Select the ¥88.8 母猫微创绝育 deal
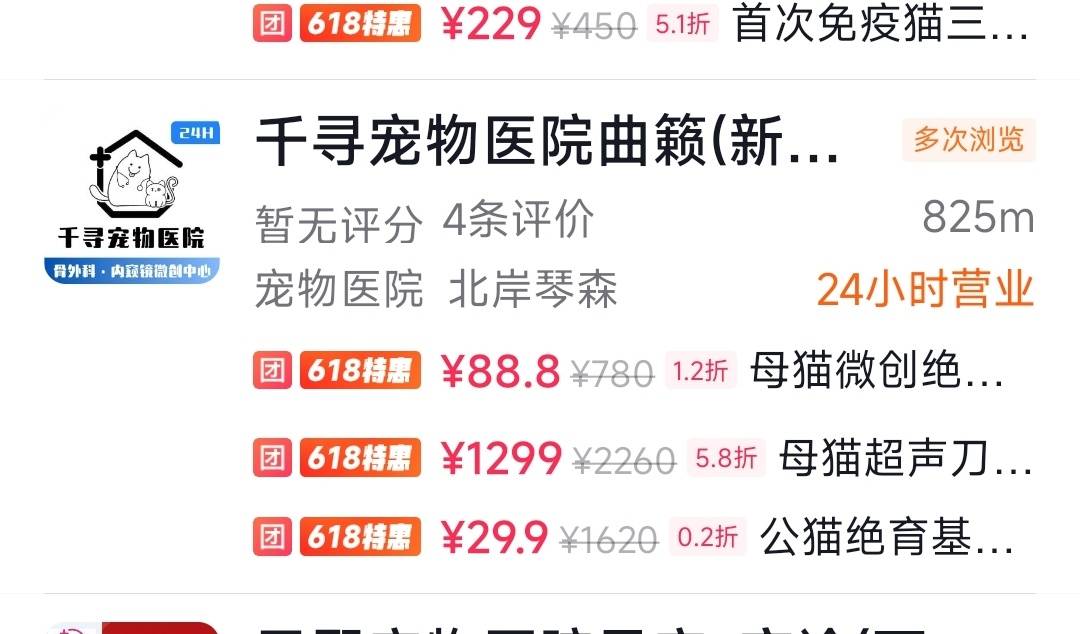This screenshot has height=634, width=1080. click(640, 372)
